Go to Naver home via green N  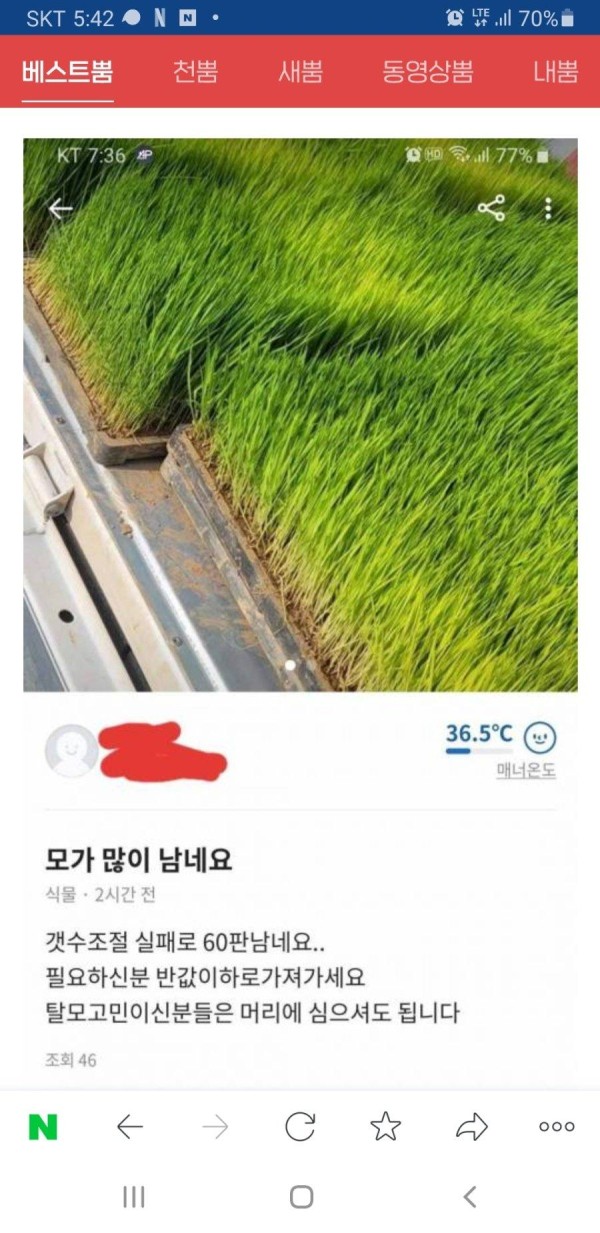(x=43, y=1127)
